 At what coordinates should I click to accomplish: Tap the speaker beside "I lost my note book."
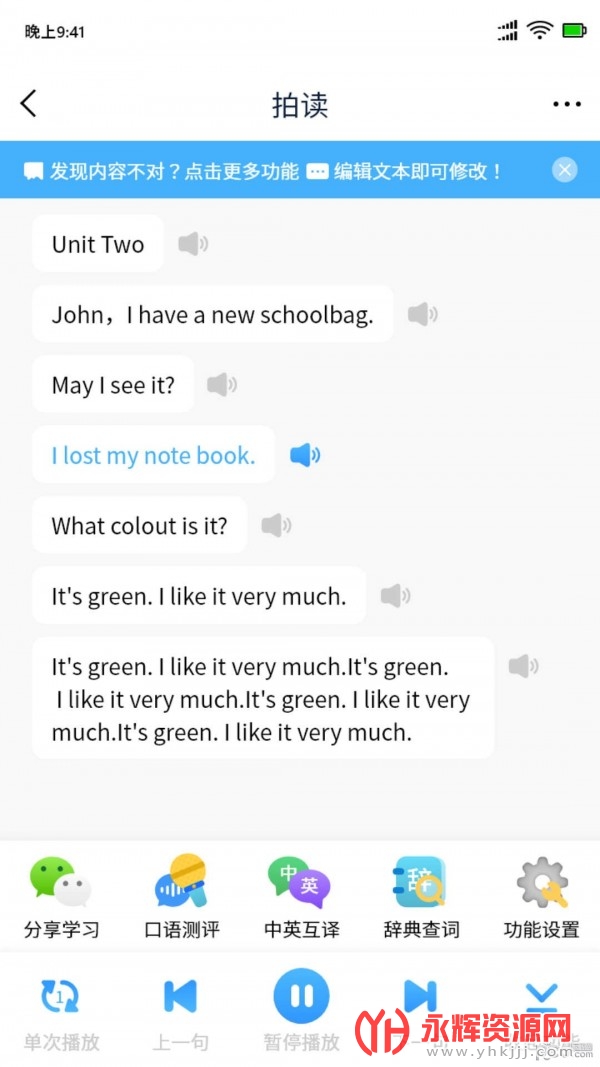[305, 456]
